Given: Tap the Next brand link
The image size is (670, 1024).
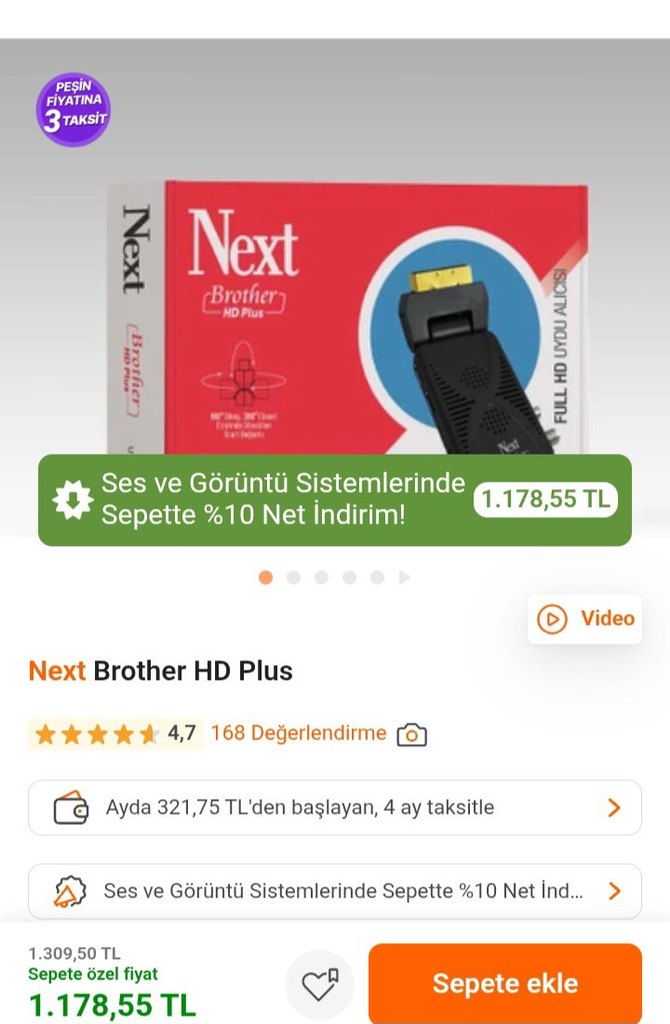Looking at the screenshot, I should 57,671.
